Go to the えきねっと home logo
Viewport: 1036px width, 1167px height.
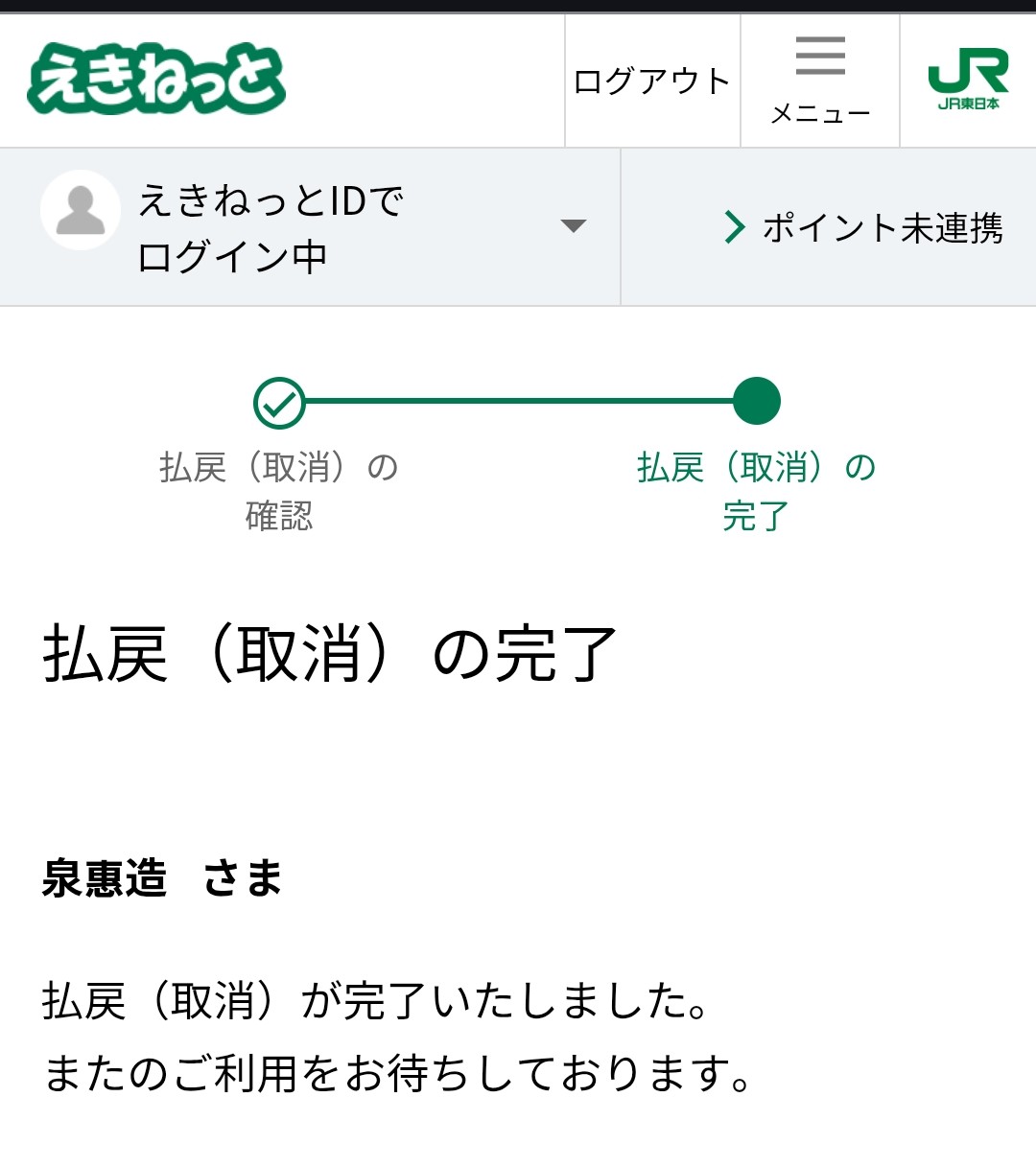(156, 79)
